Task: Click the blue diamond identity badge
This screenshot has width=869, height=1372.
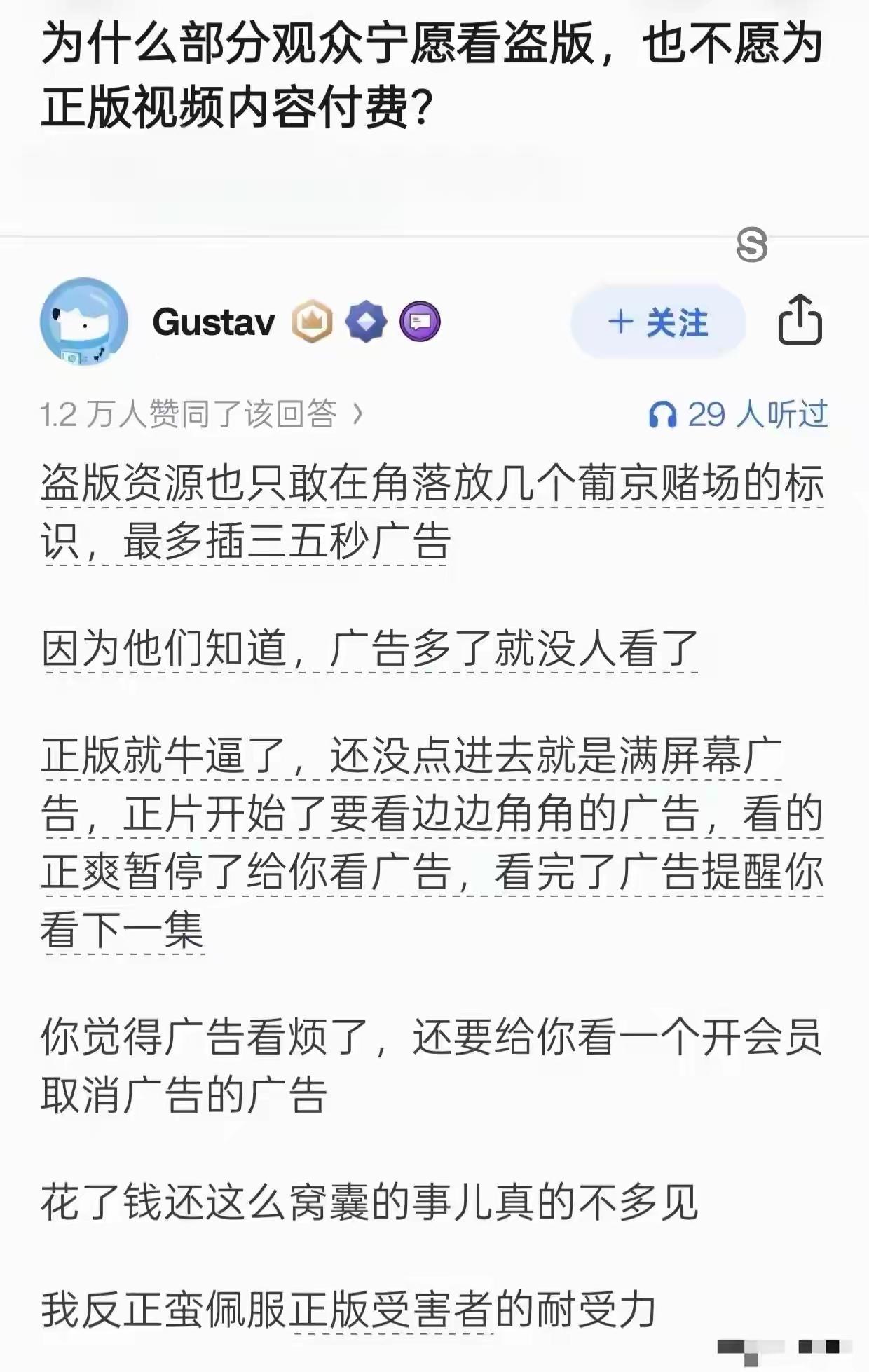Action: coord(367,323)
